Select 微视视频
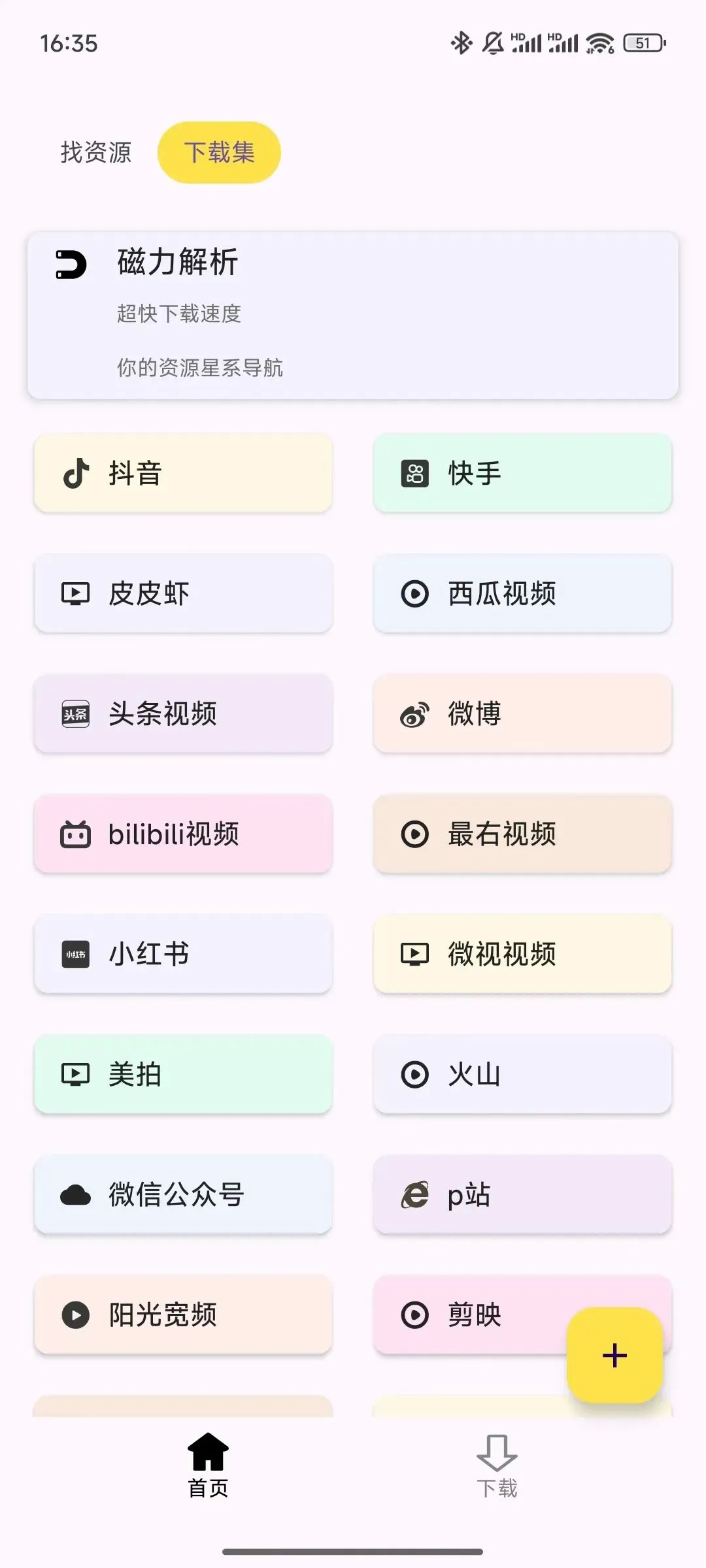 [x=522, y=954]
